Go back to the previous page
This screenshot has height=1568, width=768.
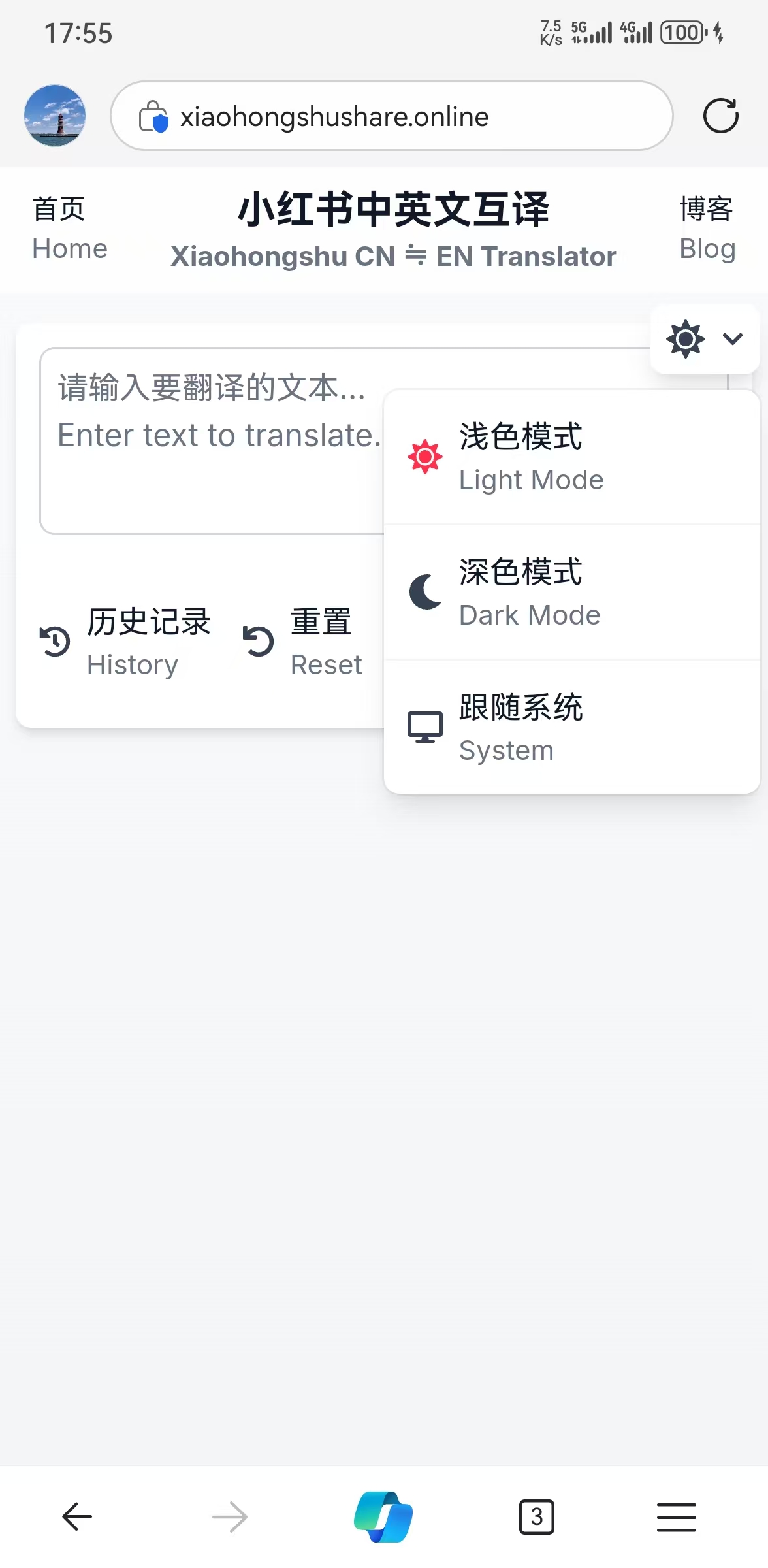pyautogui.click(x=77, y=1516)
